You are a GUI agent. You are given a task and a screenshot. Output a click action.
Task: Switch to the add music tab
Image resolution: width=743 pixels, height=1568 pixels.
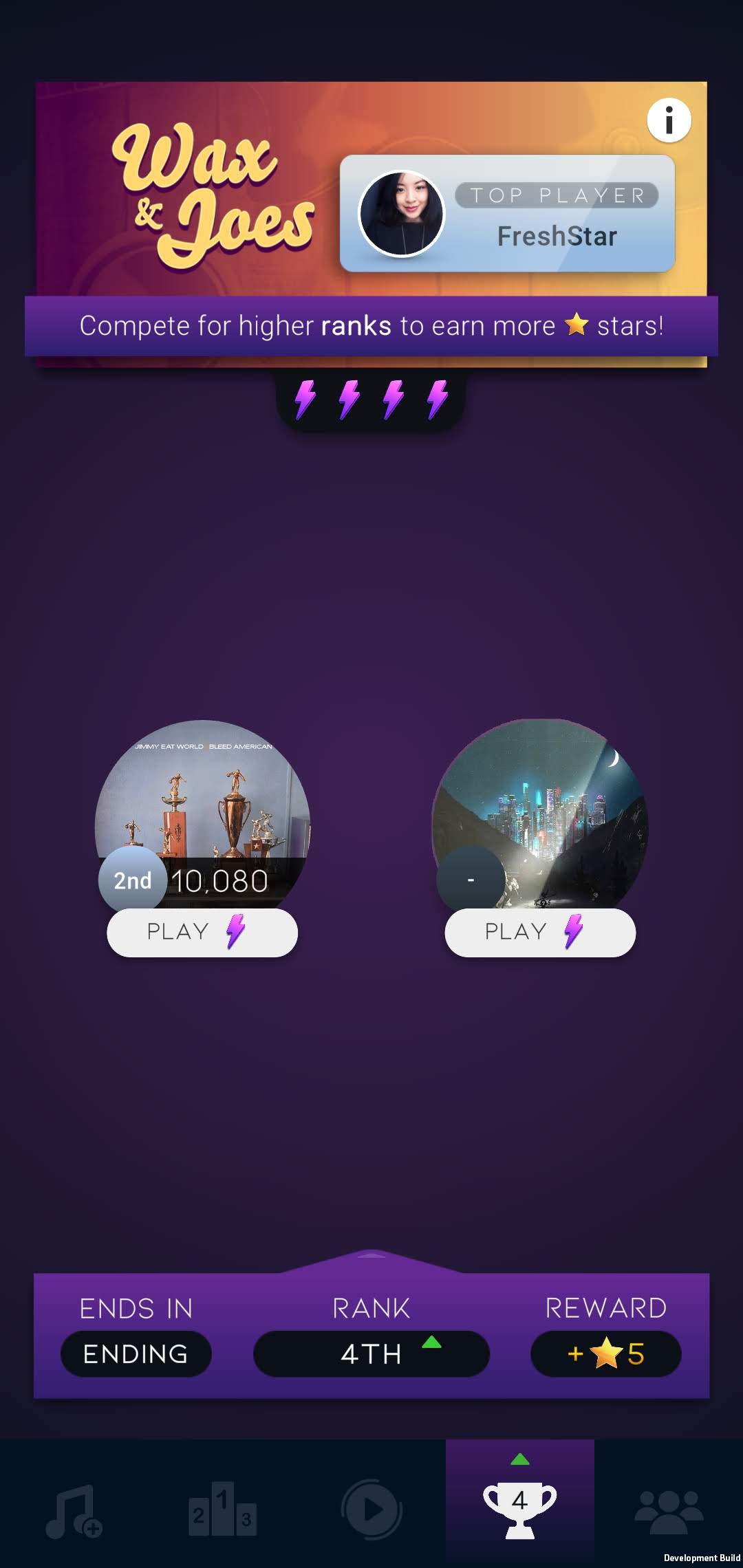[x=74, y=1511]
